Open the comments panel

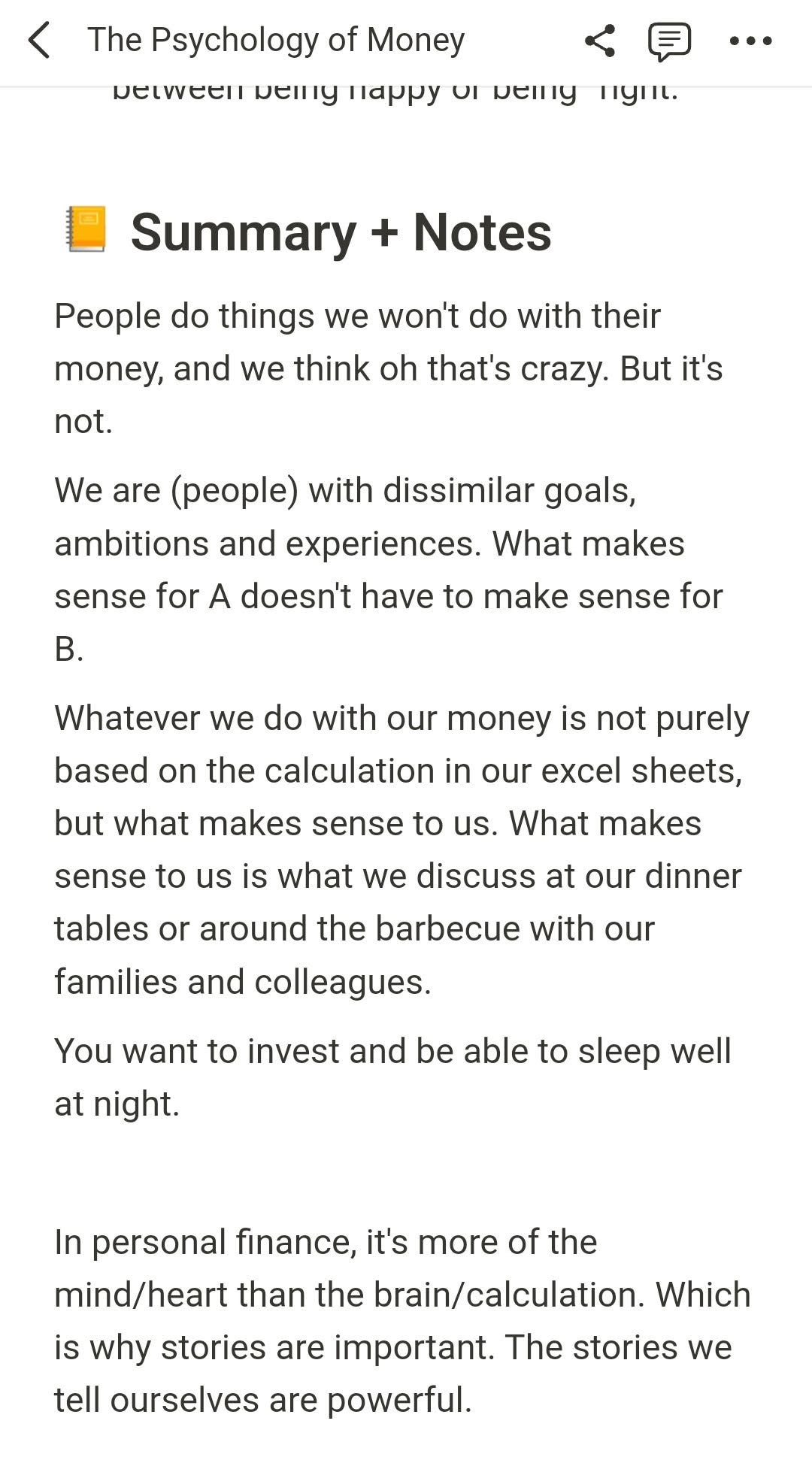[669, 41]
